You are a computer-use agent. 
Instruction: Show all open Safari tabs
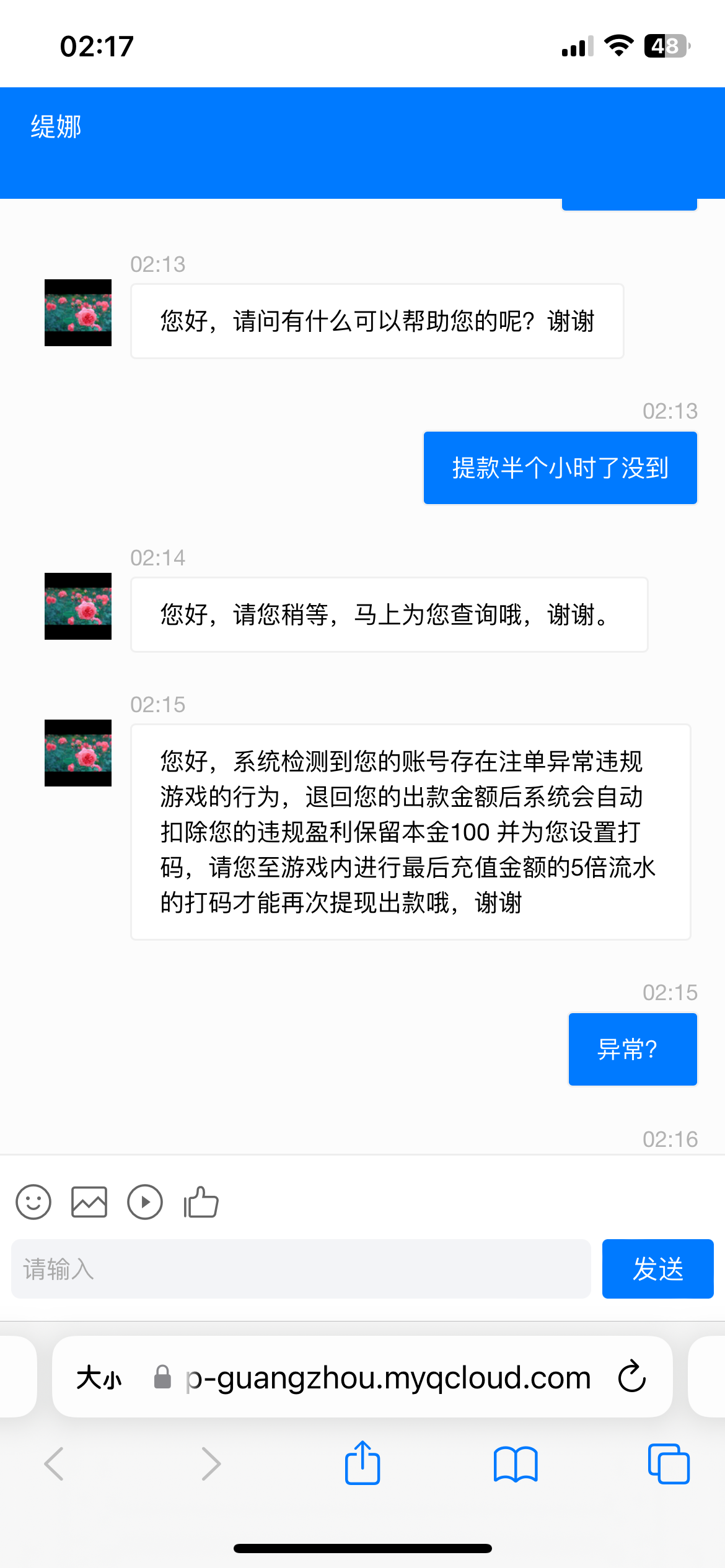tap(668, 1464)
